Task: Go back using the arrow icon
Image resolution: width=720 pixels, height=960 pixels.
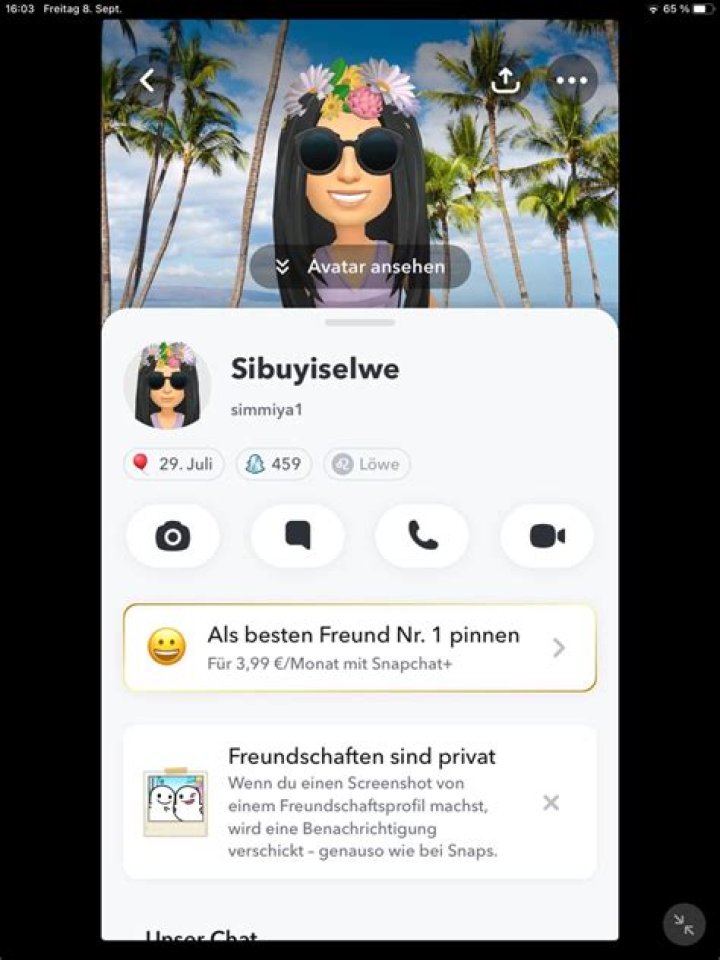Action: (x=147, y=80)
